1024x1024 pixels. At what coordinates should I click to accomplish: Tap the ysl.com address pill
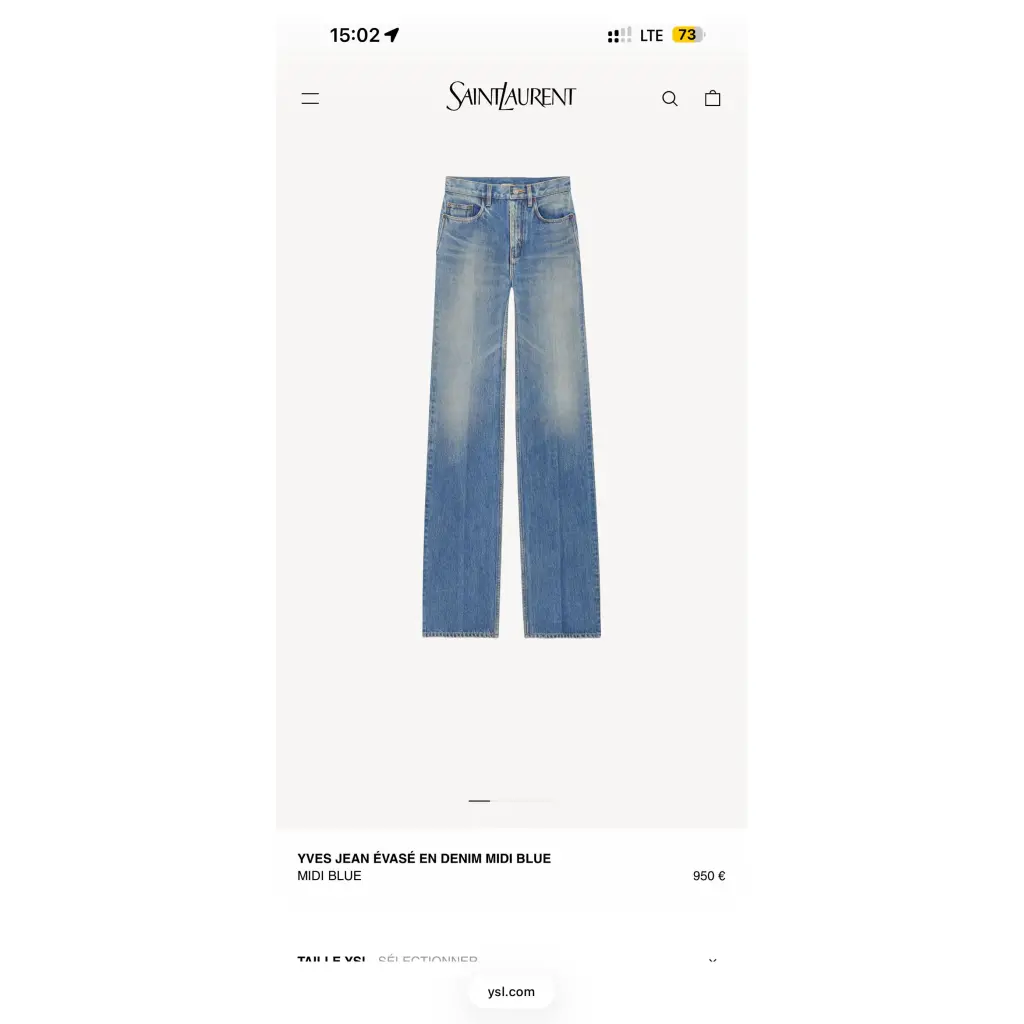[x=511, y=992]
